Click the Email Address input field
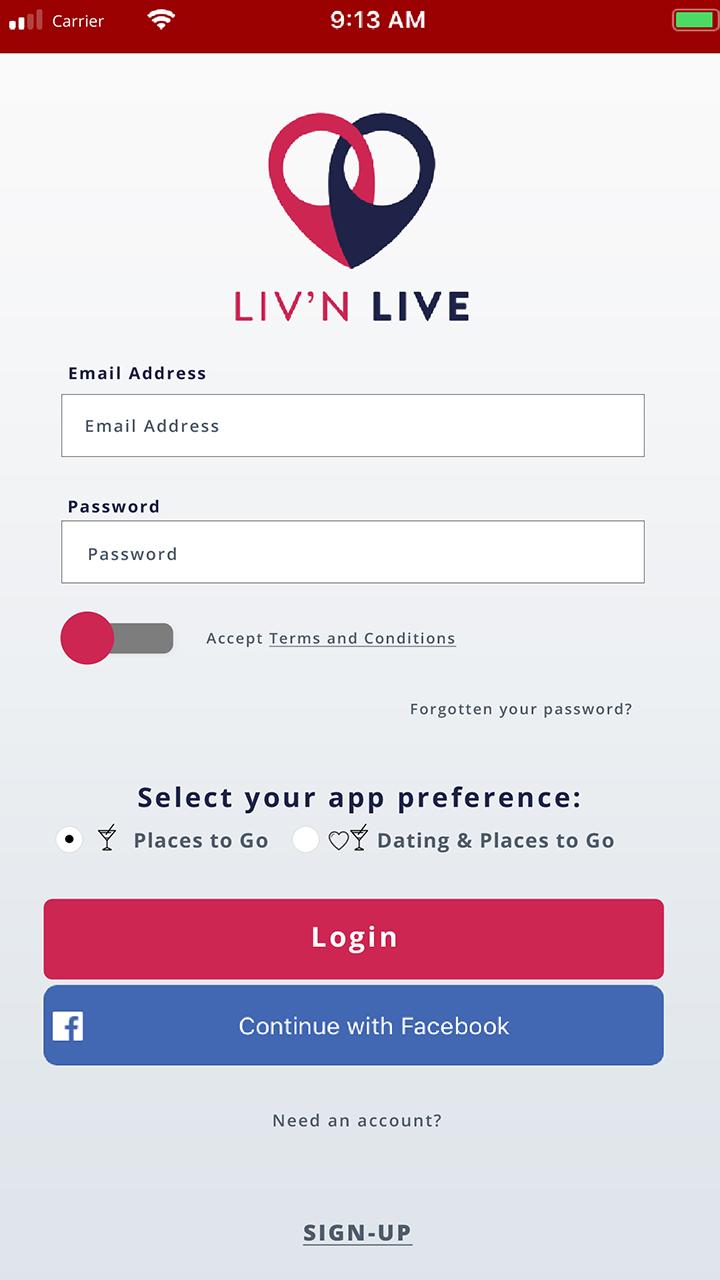 (352, 425)
